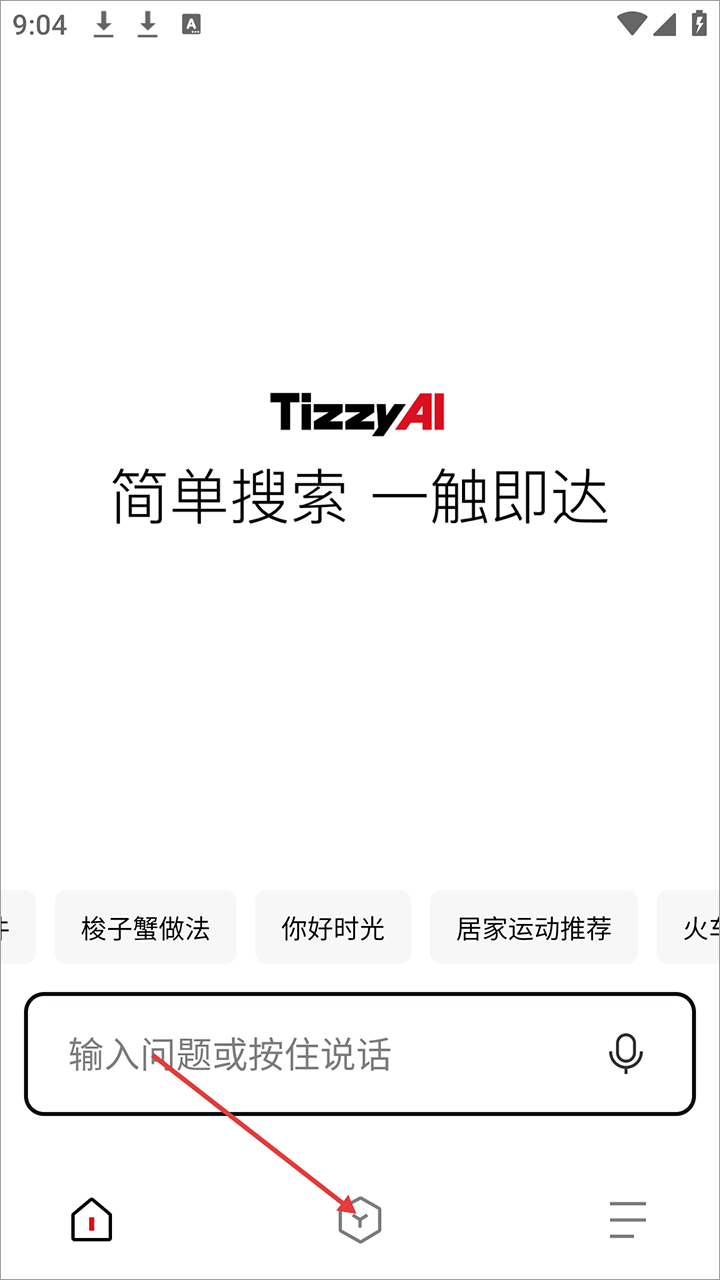Open the hexagon cube tab
The width and height of the screenshot is (720, 1280).
coord(360,1220)
